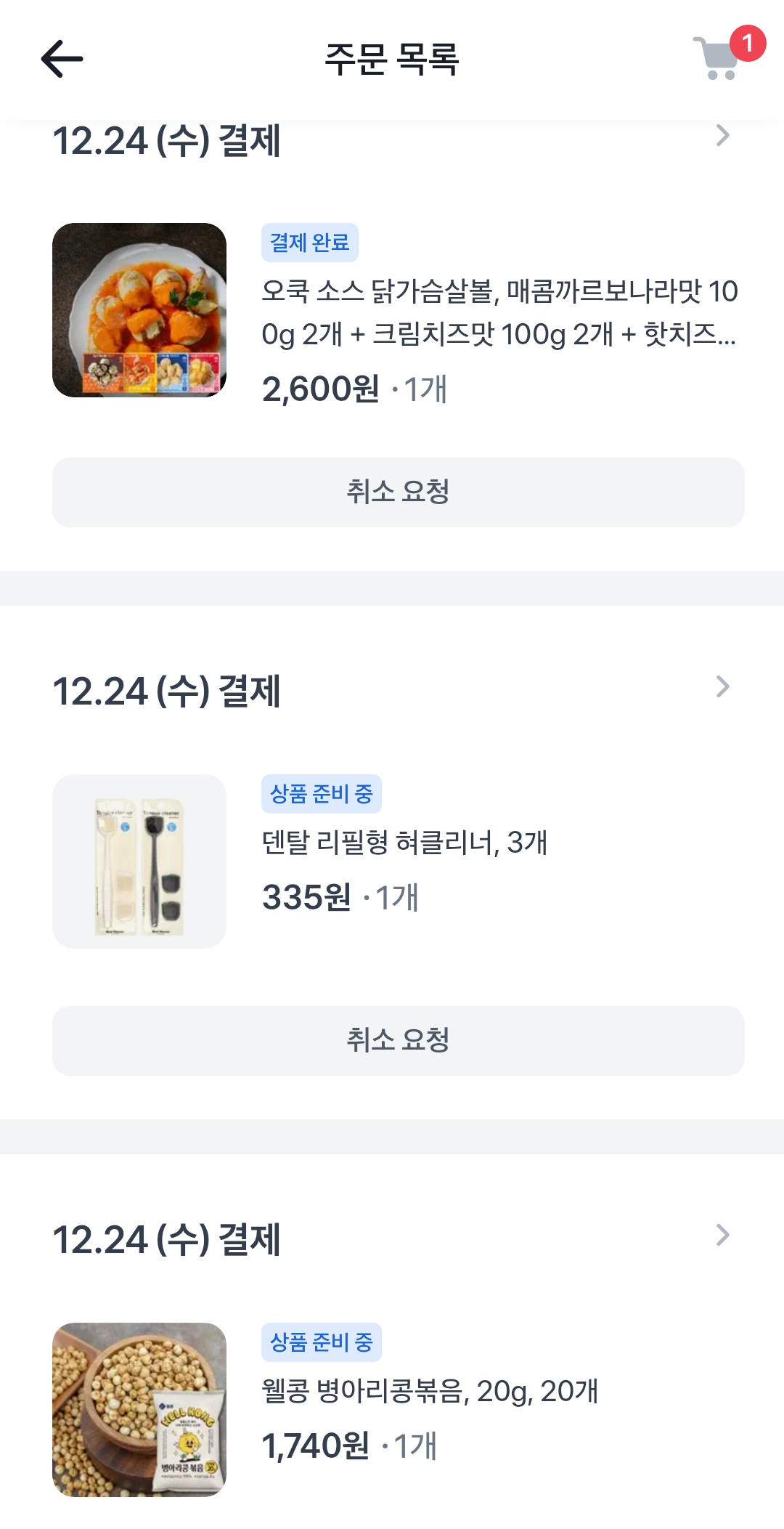The width and height of the screenshot is (784, 1529).
Task: Go back using the back arrow
Action: pos(62,59)
